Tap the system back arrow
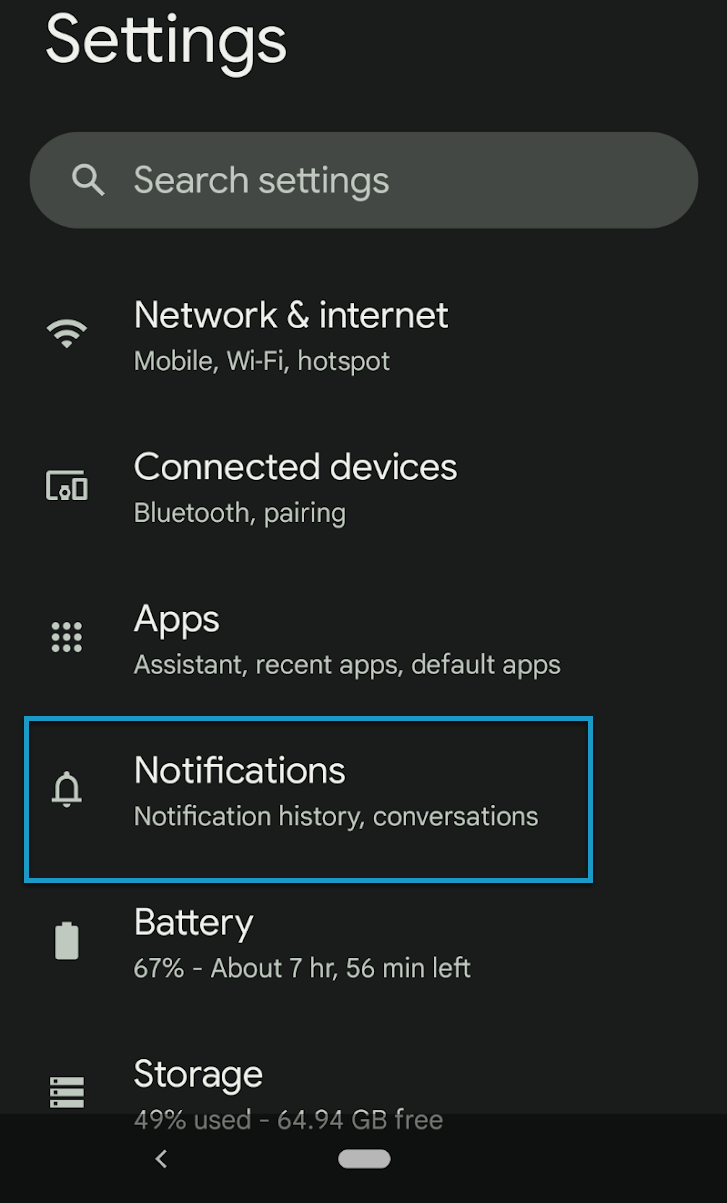The width and height of the screenshot is (727, 1203). tap(161, 1159)
